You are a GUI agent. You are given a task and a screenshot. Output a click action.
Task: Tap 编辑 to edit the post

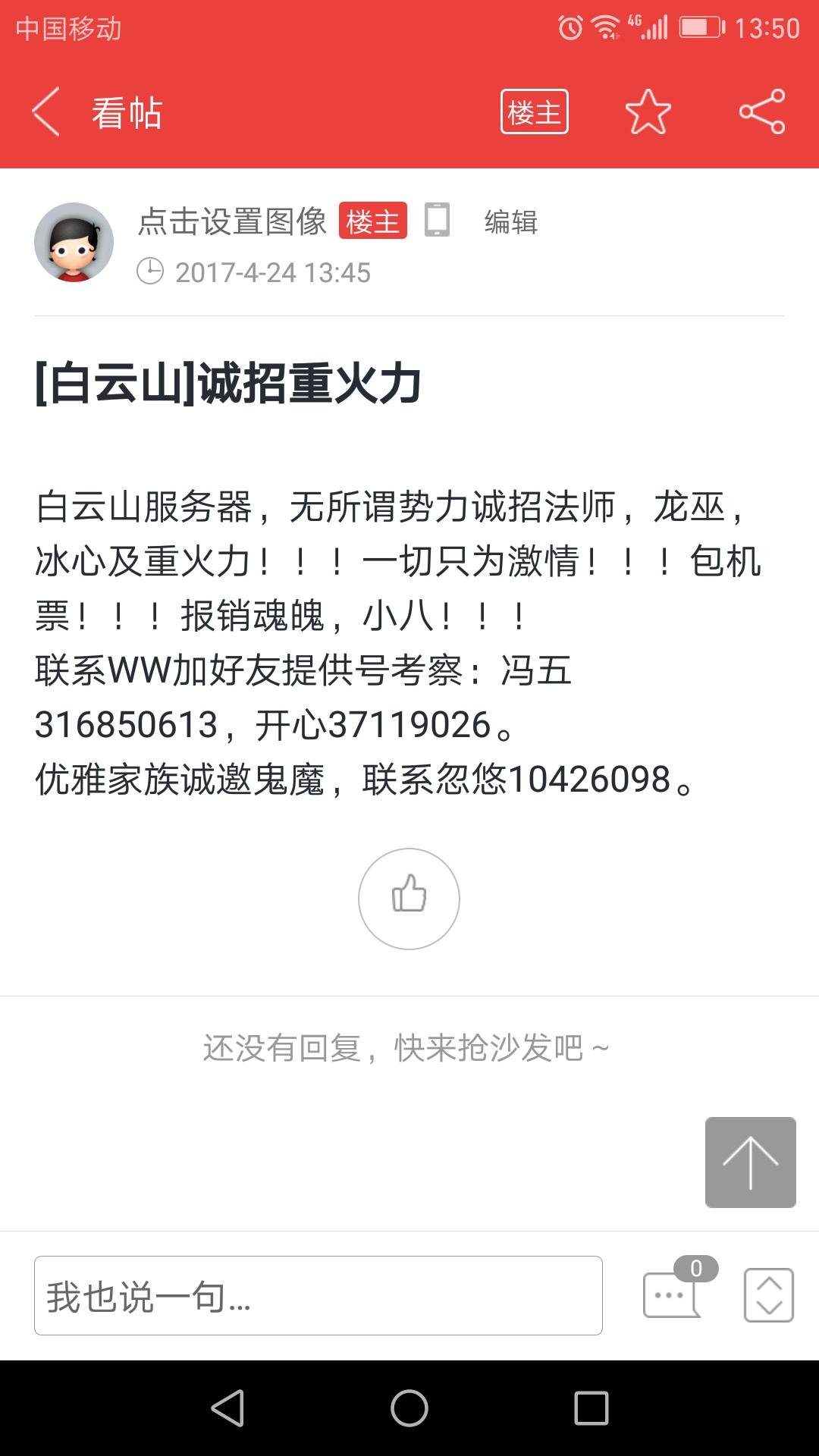[511, 221]
